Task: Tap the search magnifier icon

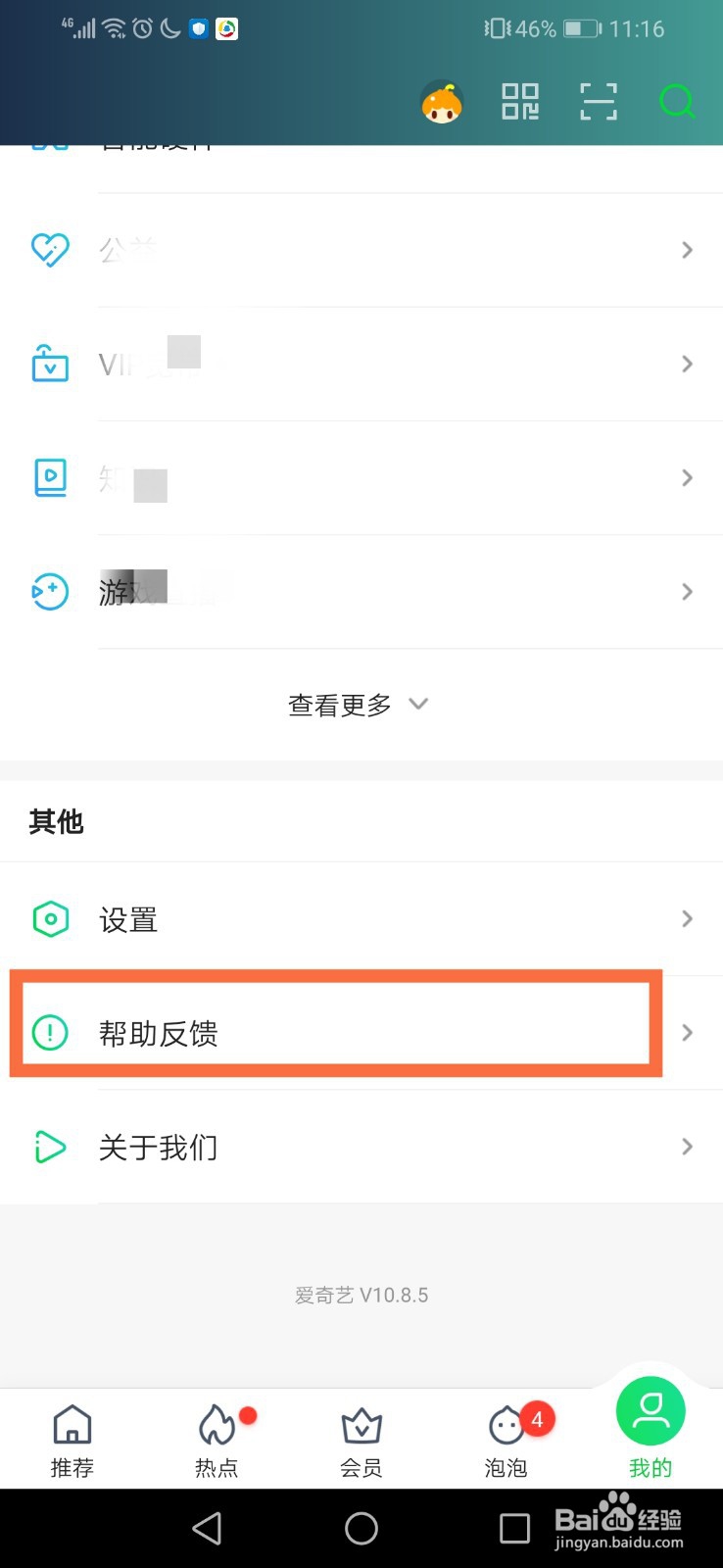Action: click(x=677, y=101)
